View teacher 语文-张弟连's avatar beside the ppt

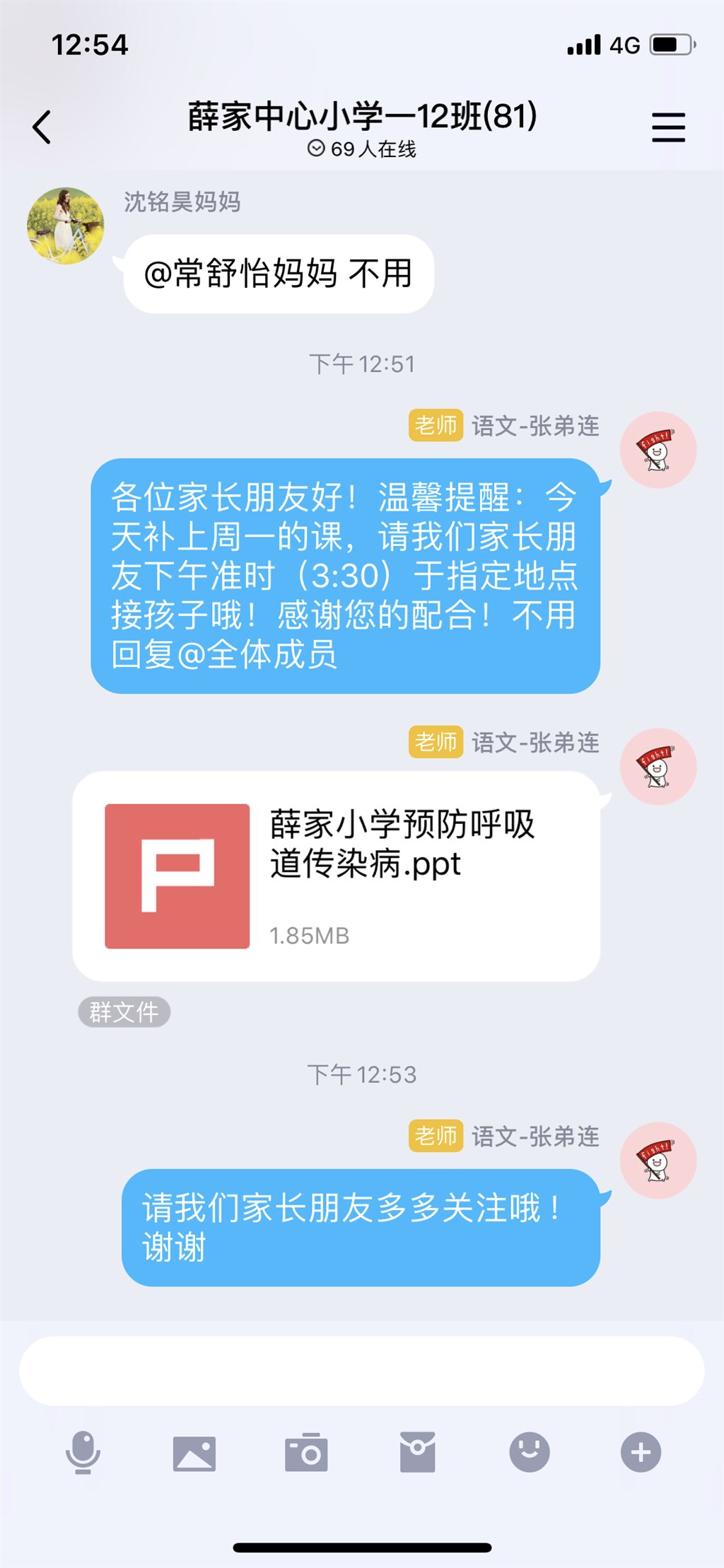[x=658, y=767]
